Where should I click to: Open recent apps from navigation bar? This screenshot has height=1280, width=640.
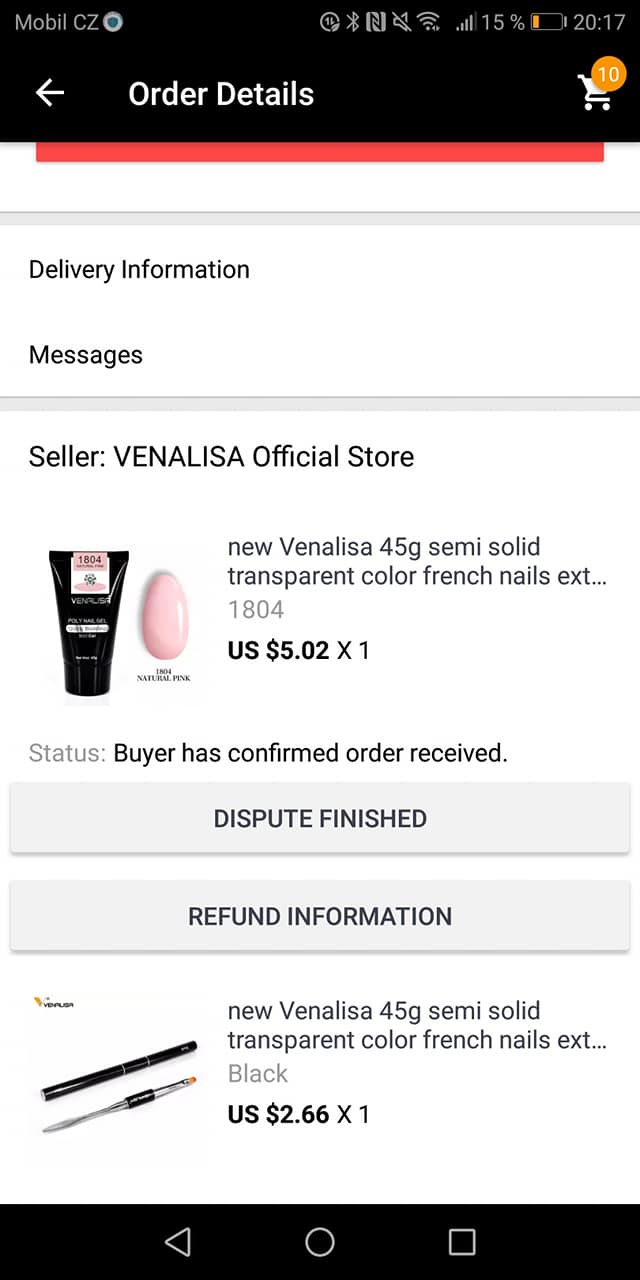point(462,1242)
